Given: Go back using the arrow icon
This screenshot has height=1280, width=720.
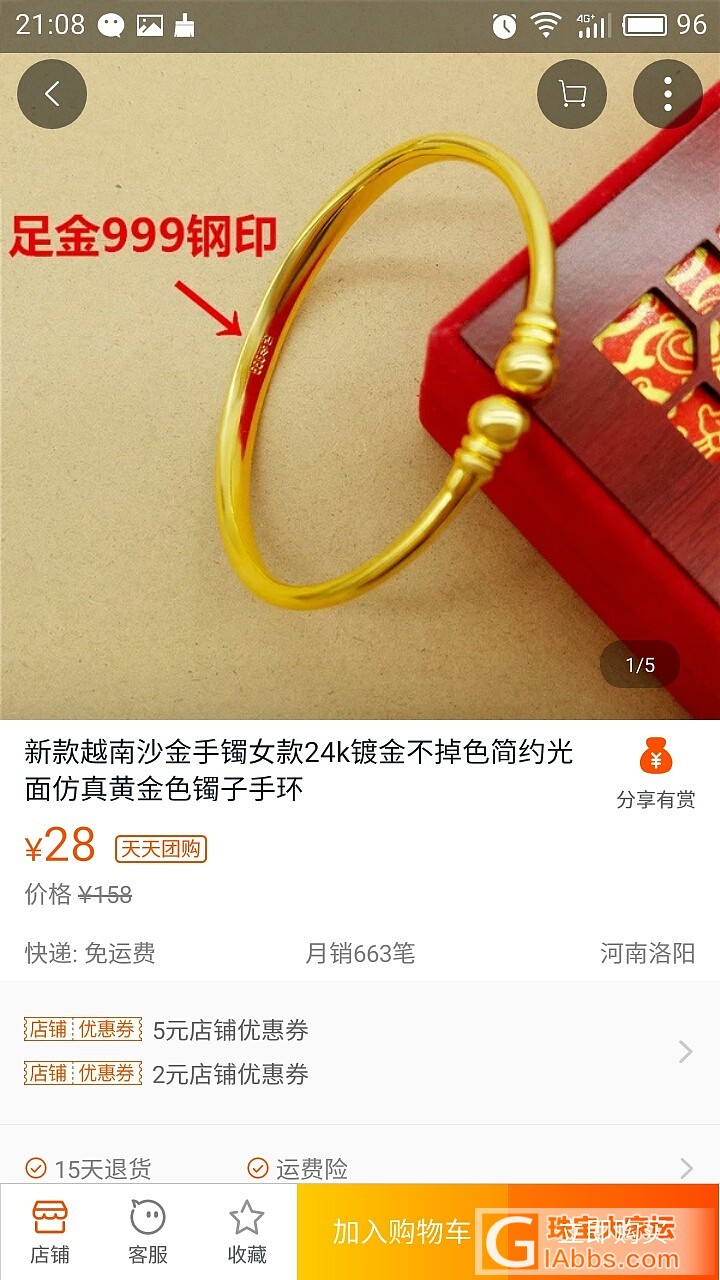Looking at the screenshot, I should click(52, 94).
